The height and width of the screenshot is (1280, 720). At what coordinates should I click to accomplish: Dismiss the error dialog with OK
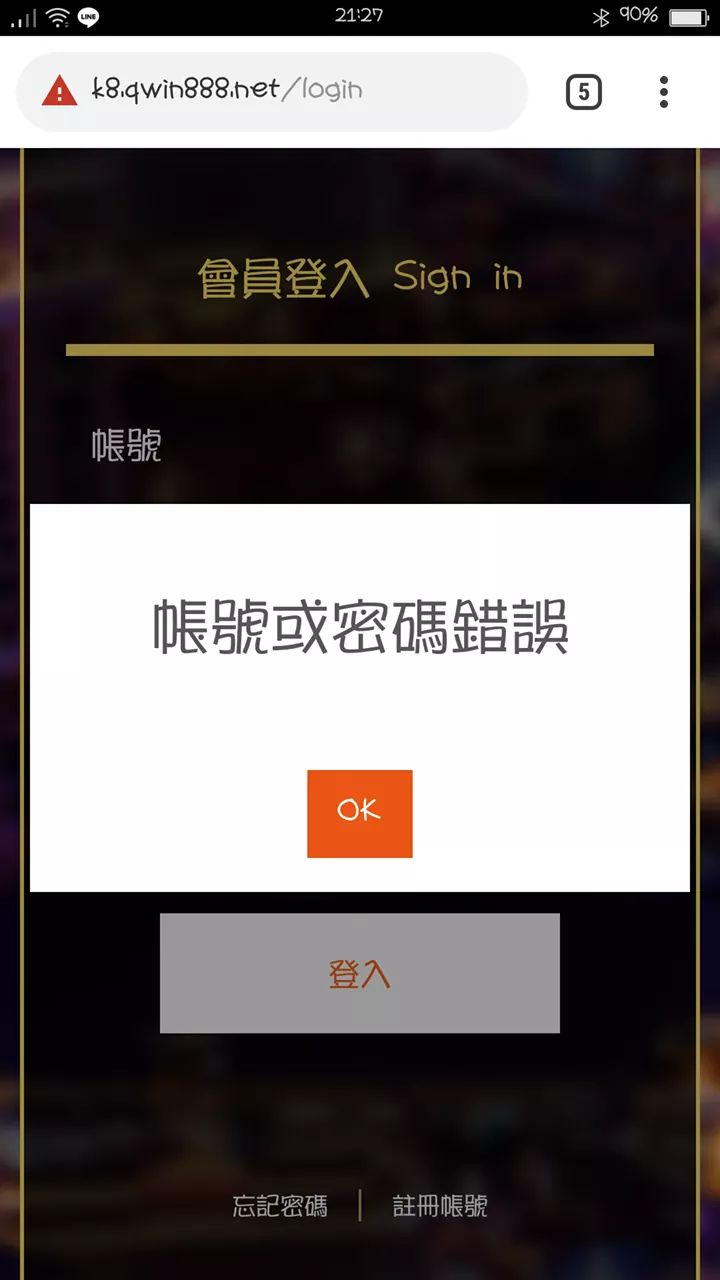(x=359, y=813)
